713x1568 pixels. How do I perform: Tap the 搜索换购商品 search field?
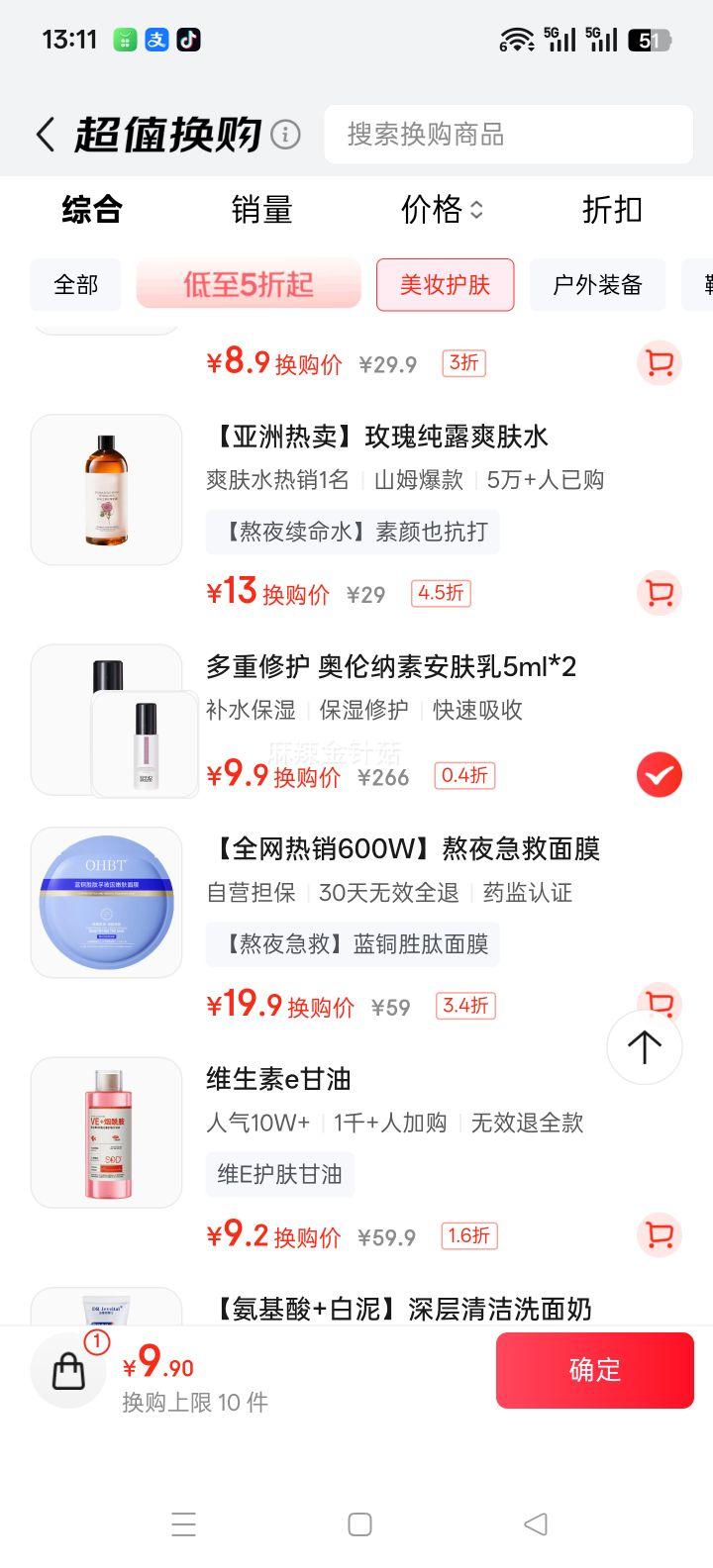click(x=508, y=135)
